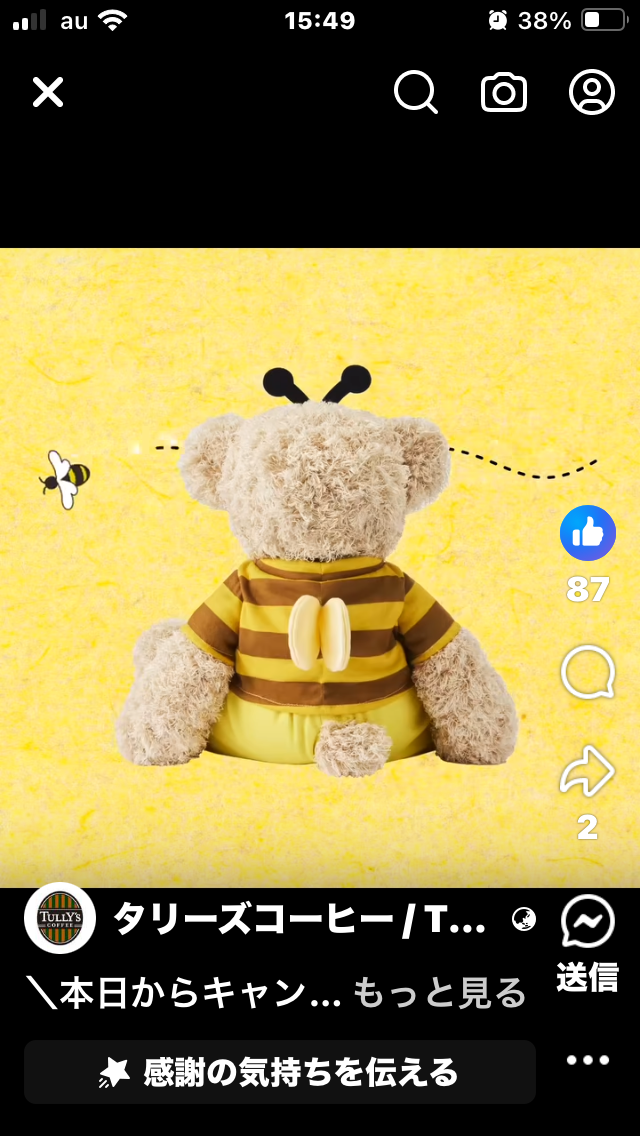Viewport: 640px width, 1136px height.
Task: Open the camera icon
Action: pyautogui.click(x=504, y=92)
